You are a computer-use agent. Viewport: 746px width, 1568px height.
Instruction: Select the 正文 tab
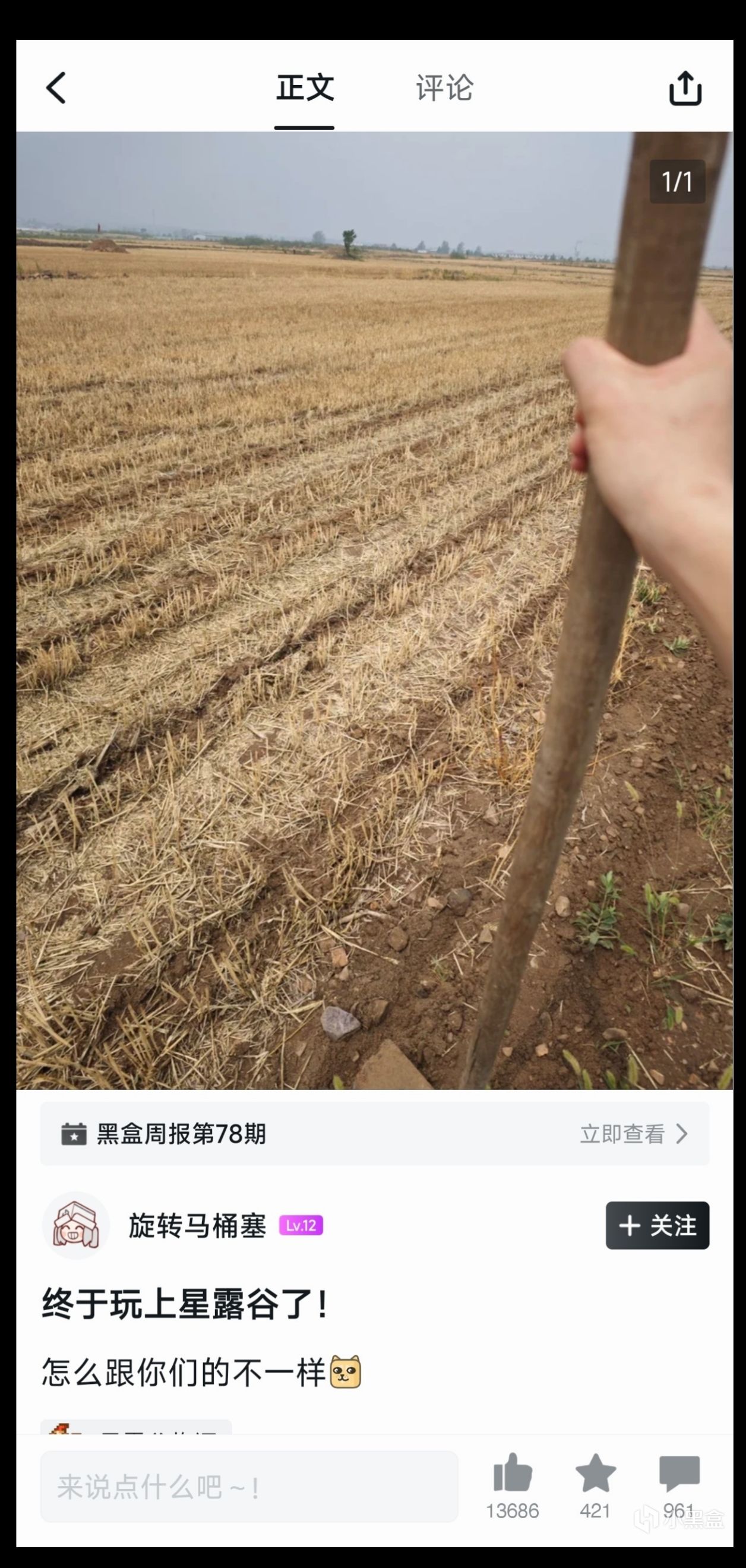(305, 88)
